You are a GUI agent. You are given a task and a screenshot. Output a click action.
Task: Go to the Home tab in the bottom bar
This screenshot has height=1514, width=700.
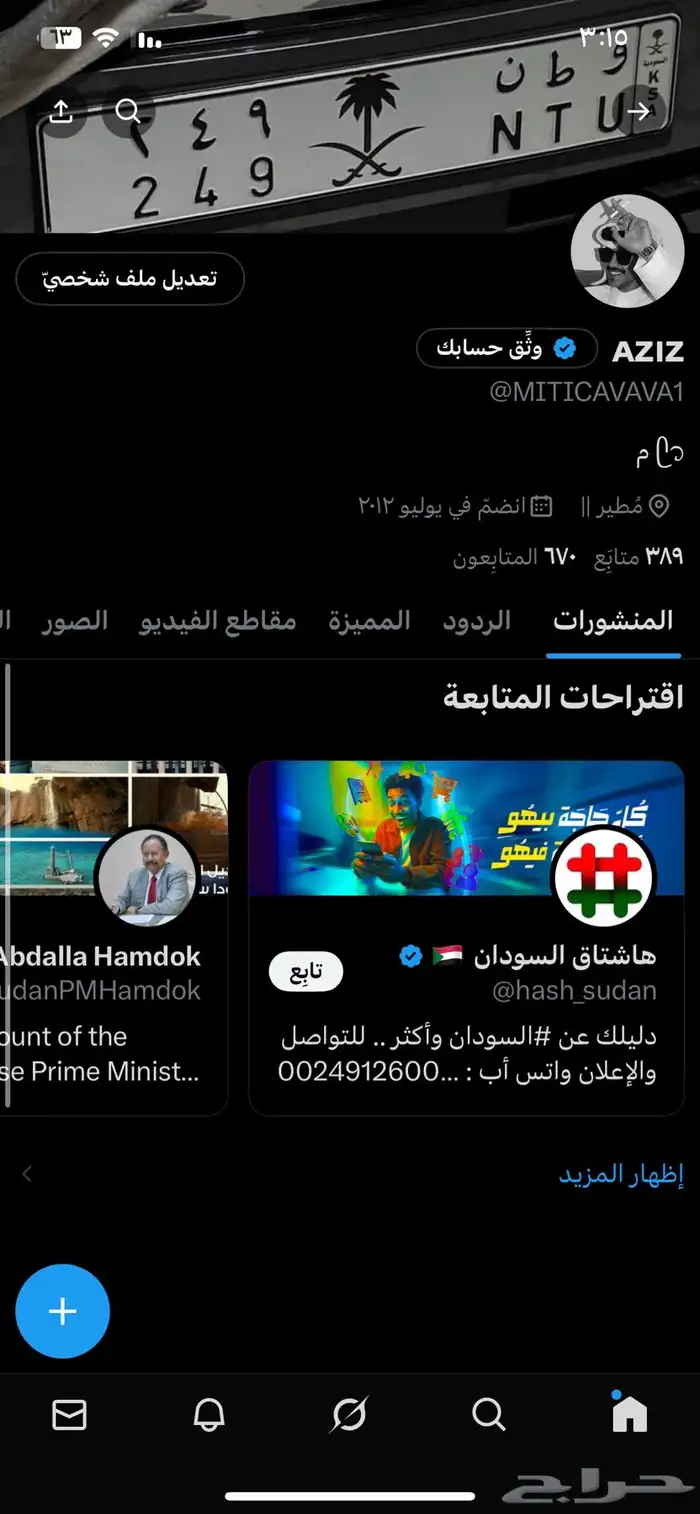coord(629,1413)
